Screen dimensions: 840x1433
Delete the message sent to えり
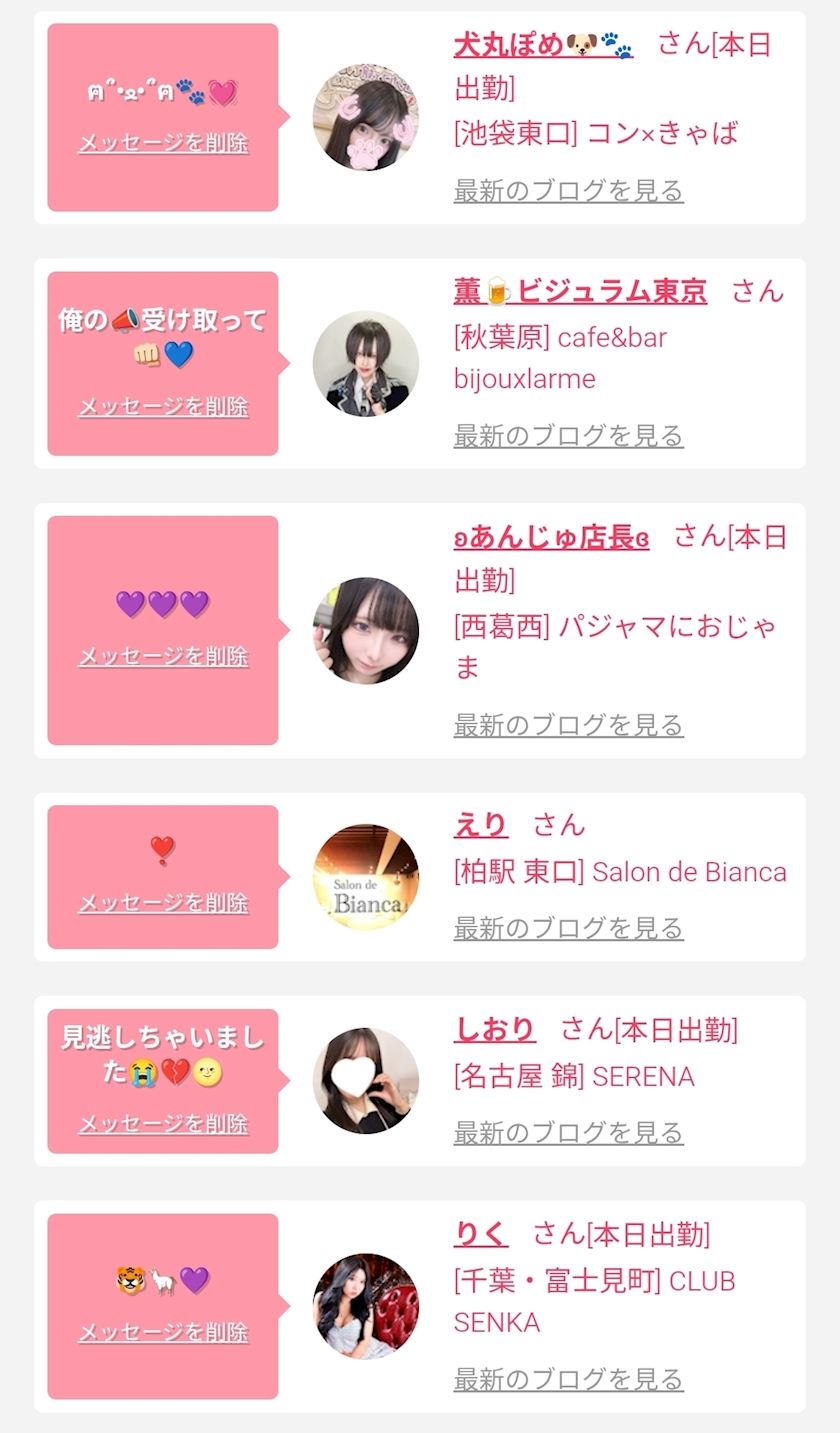tap(163, 903)
